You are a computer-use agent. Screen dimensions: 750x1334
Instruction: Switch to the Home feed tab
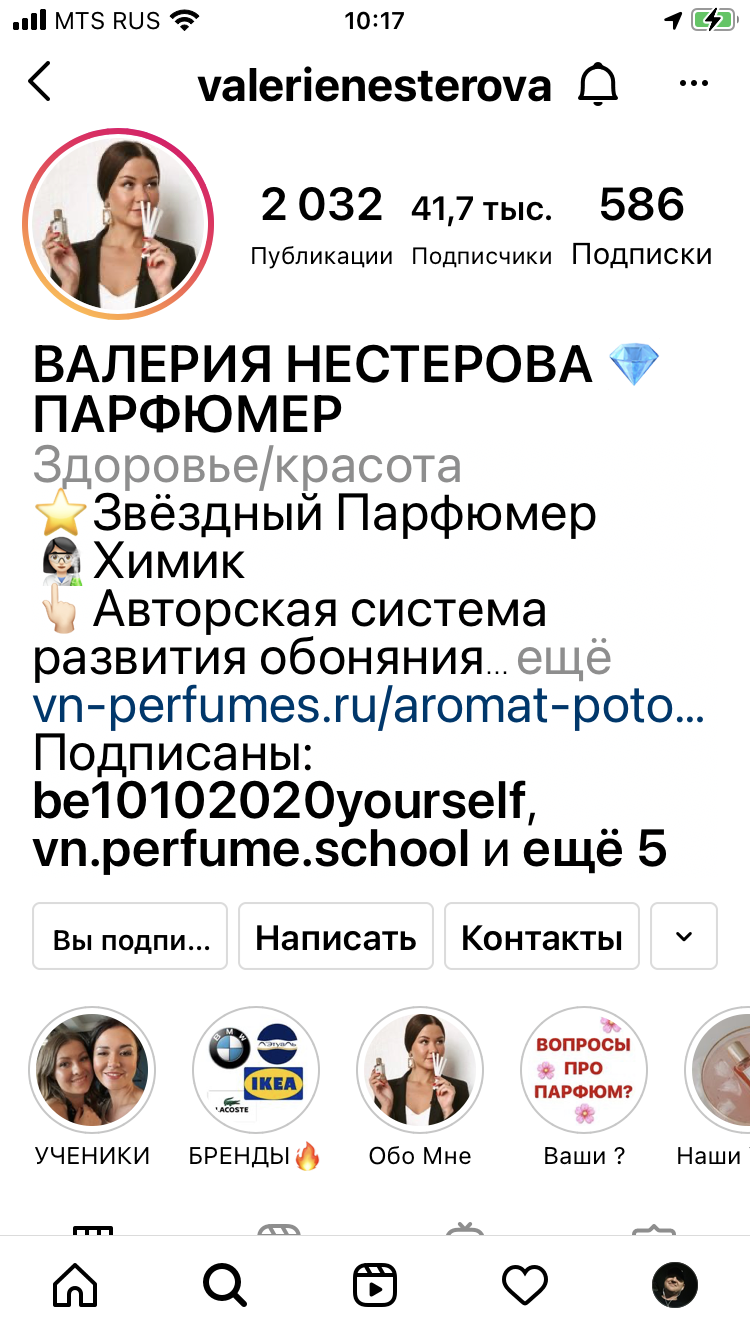pyautogui.click(x=76, y=1284)
